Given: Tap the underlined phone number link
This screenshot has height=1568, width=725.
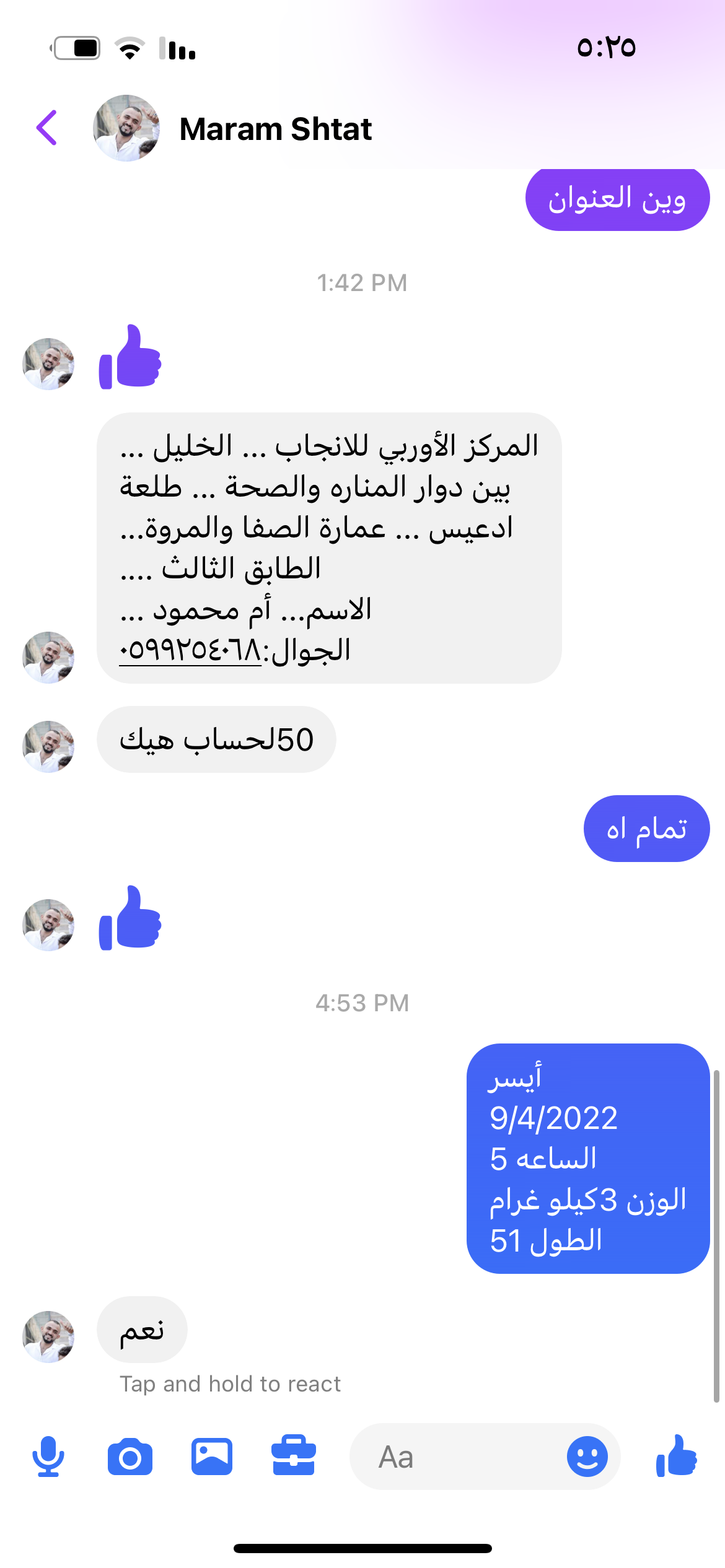Looking at the screenshot, I should (x=190, y=651).
